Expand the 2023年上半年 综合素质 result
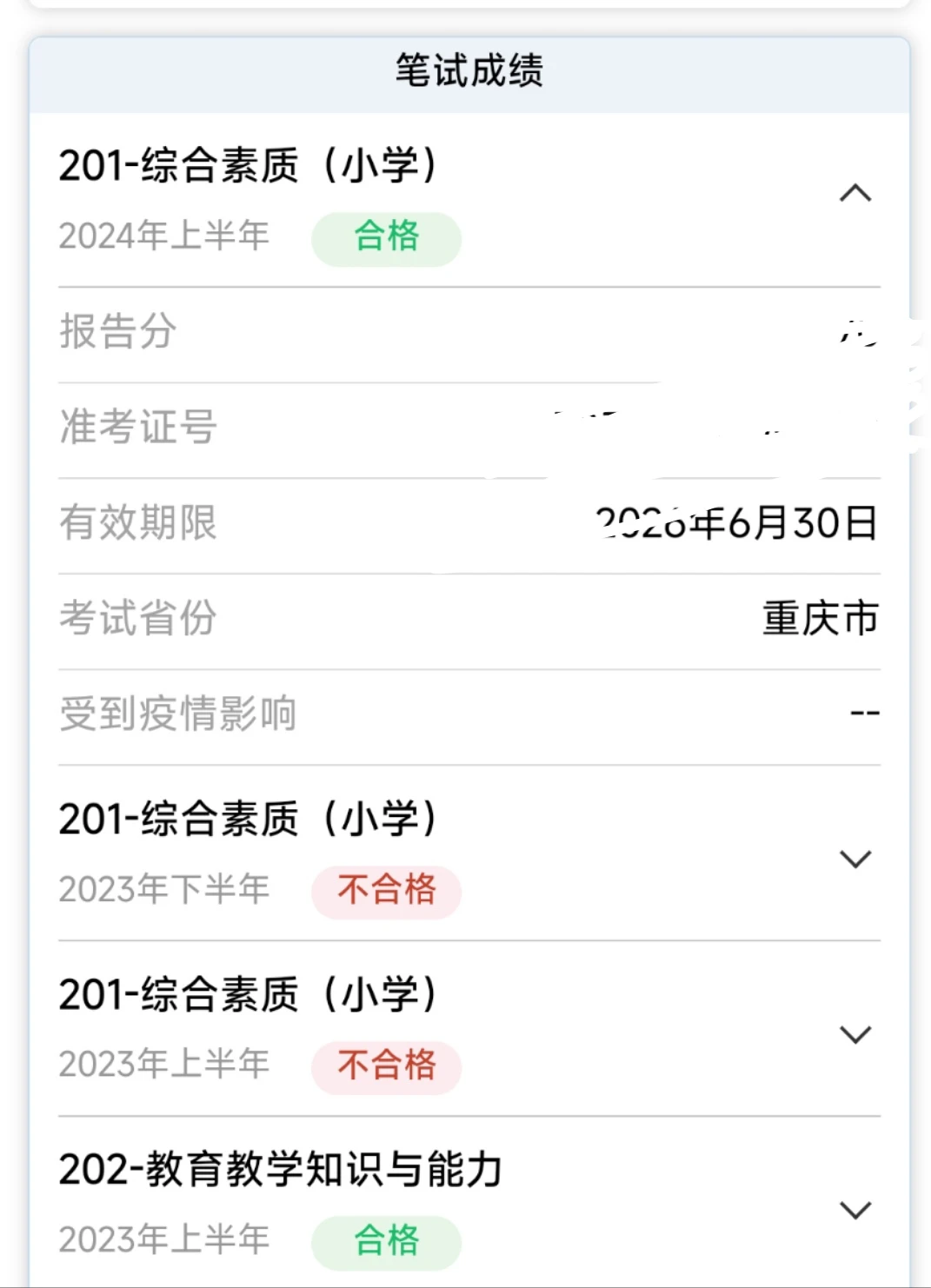Image resolution: width=931 pixels, height=1288 pixels. point(855,1034)
